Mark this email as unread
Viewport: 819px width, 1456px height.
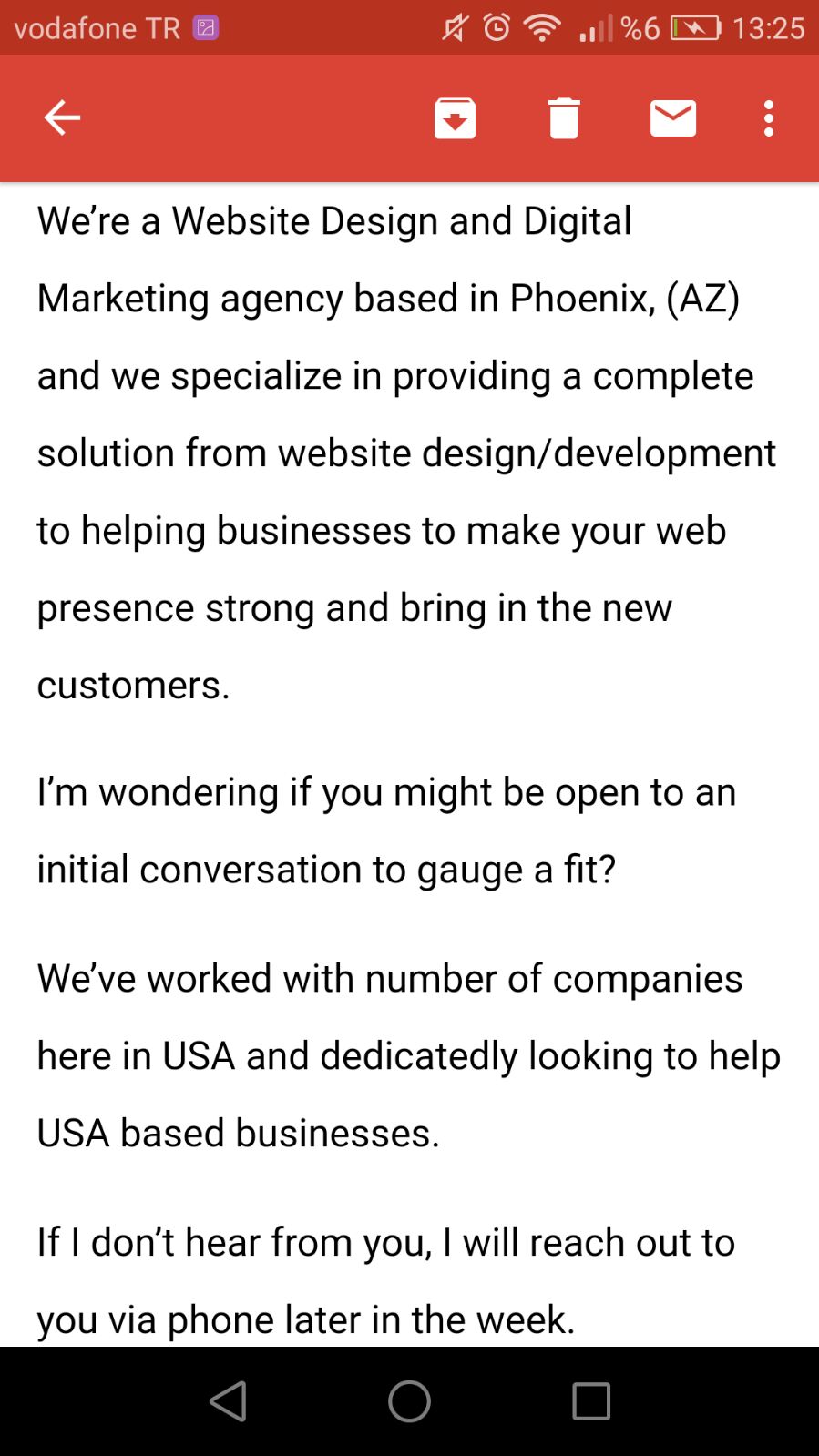tap(673, 118)
